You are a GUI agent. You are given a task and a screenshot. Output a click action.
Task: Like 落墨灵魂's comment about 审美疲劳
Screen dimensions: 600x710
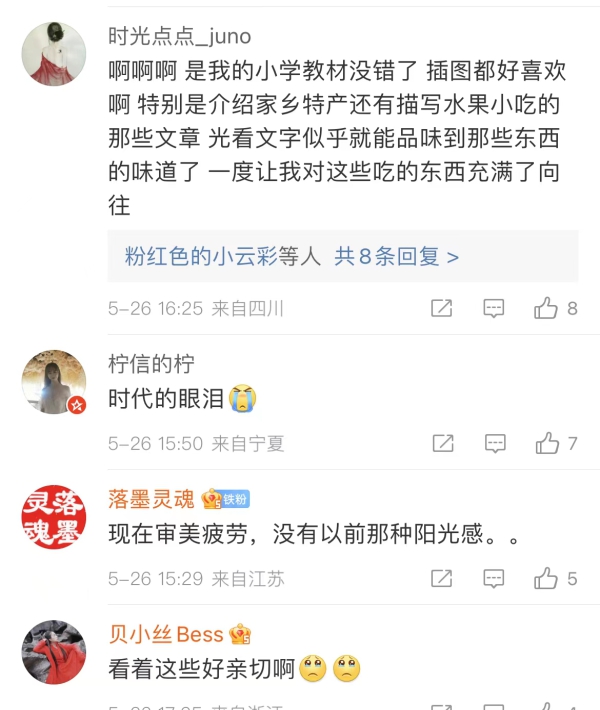(546, 578)
